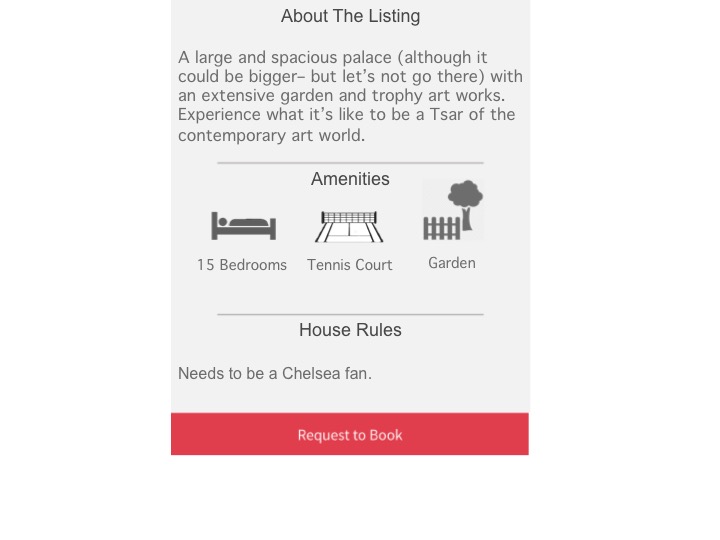
Task: Tap the Request to Book button
Action: 350,434
